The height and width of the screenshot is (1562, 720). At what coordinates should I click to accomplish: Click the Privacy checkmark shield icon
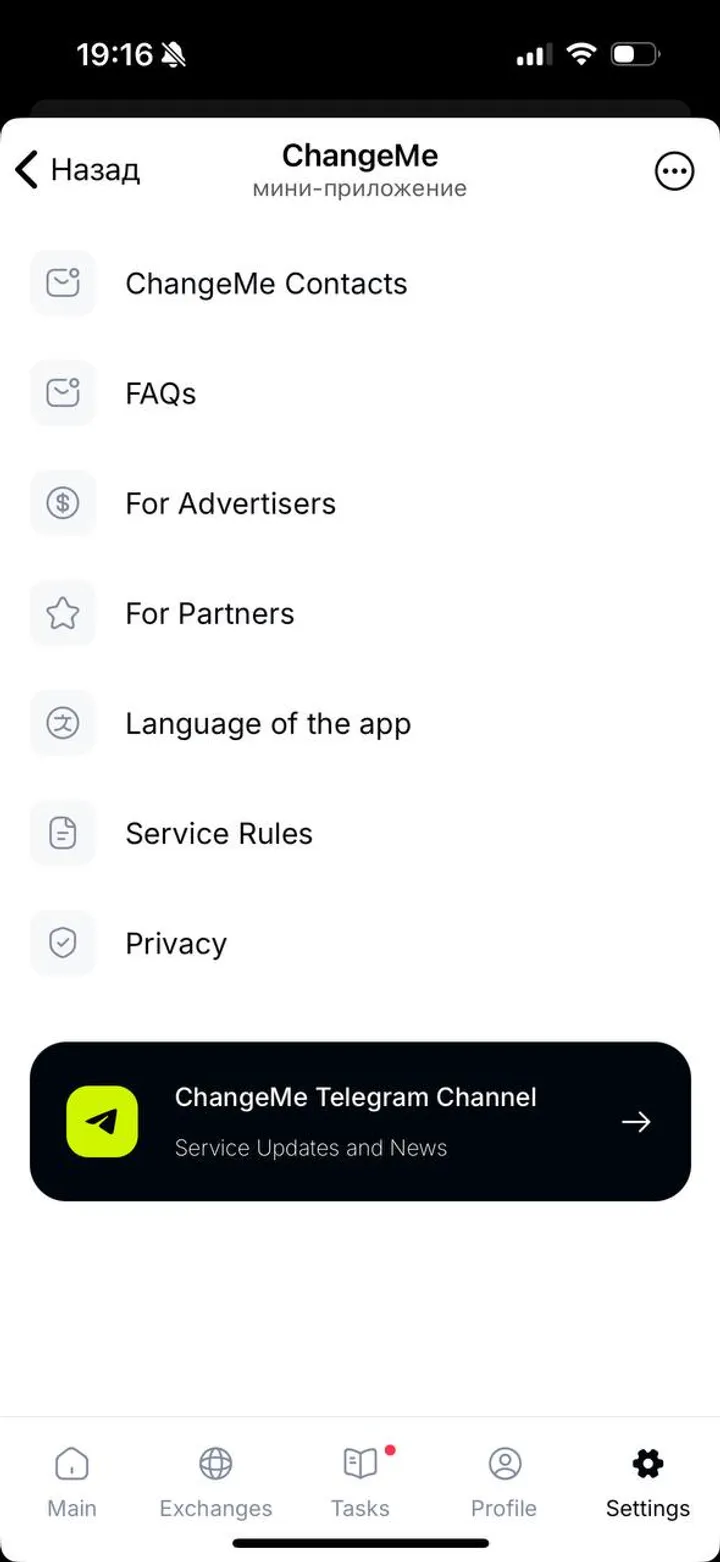tap(63, 943)
